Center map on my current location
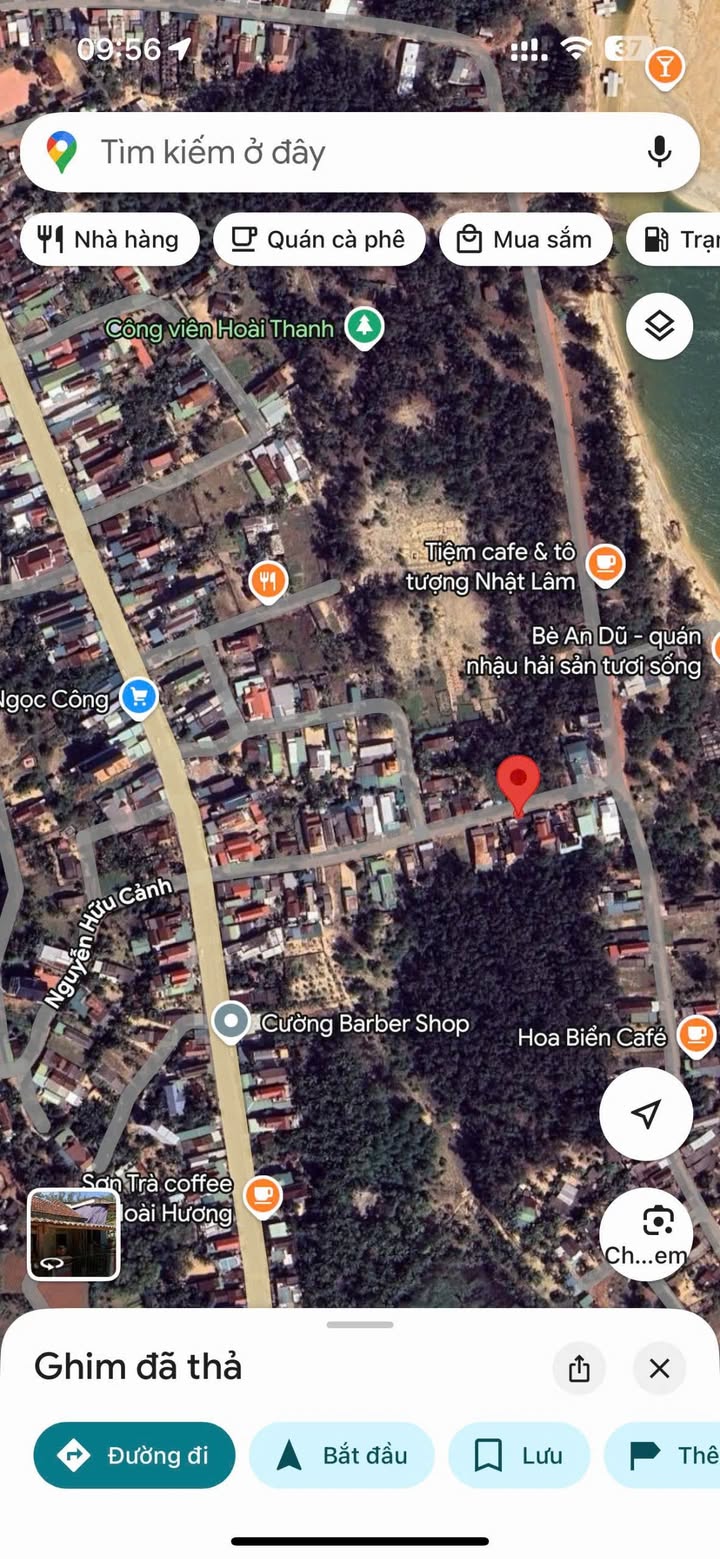The image size is (720, 1559). click(x=646, y=1114)
